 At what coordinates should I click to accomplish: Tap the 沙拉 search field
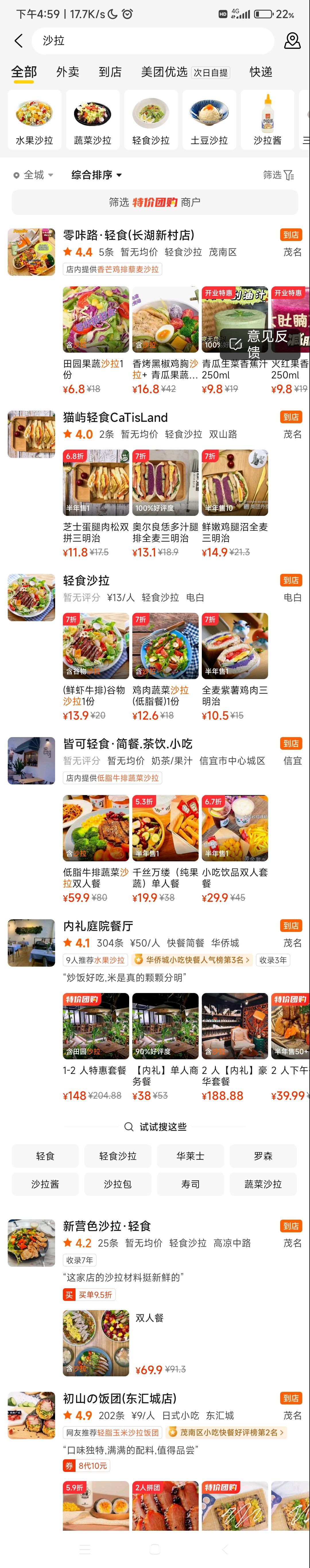pyautogui.click(x=152, y=41)
